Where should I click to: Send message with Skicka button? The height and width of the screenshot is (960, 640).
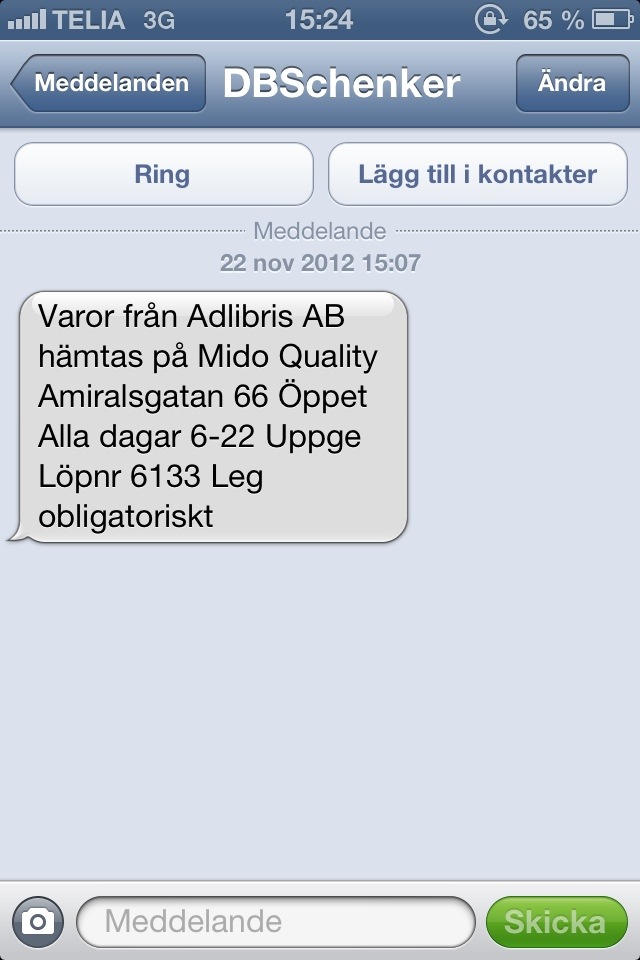(554, 921)
